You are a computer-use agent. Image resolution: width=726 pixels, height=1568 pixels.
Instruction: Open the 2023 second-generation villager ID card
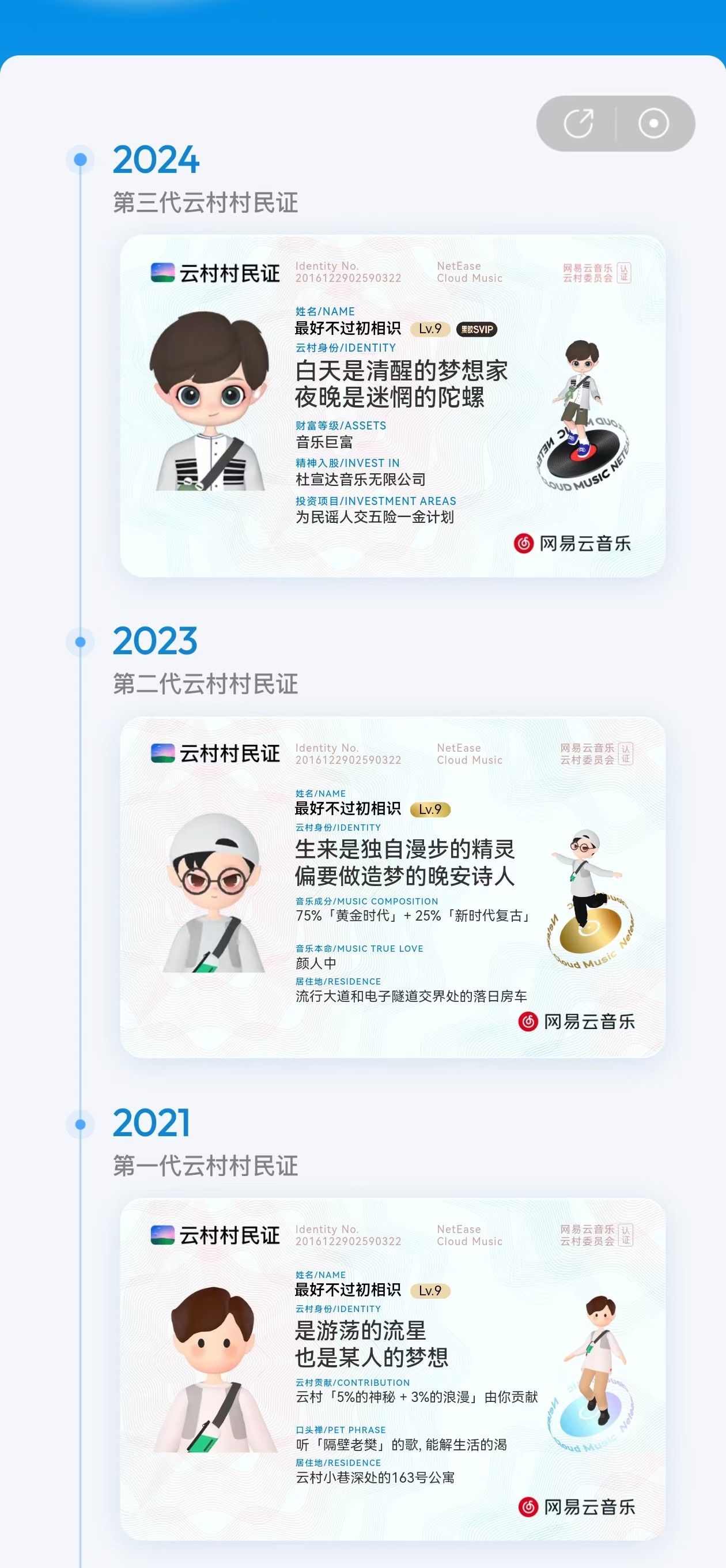point(392,887)
